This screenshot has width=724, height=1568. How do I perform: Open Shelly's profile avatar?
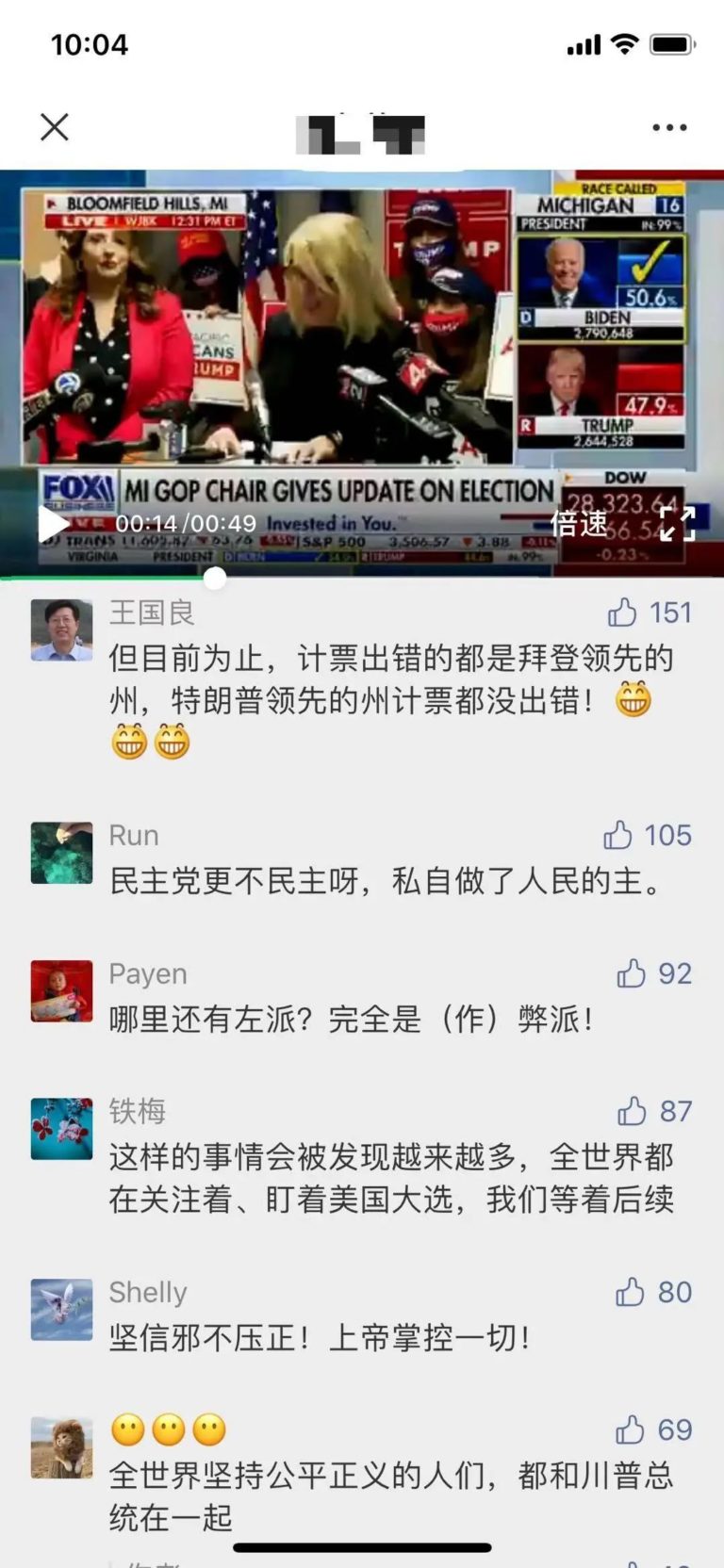point(62,1310)
